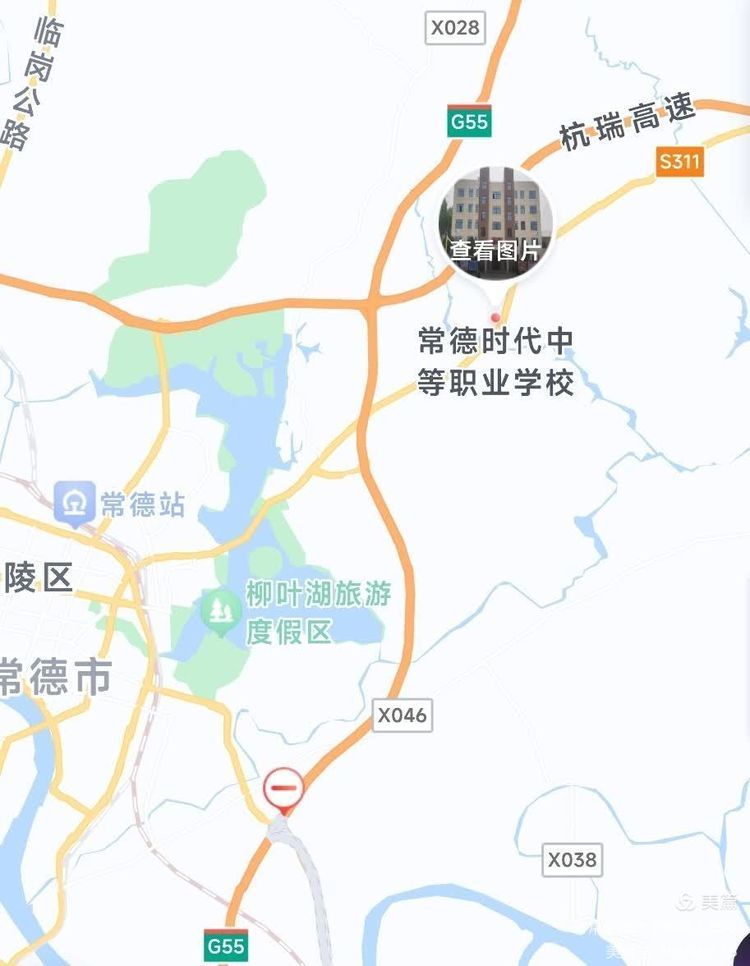This screenshot has height=966, width=750.
Task: Select the red pin above 常德时代中等职业学校
Action: (495, 317)
